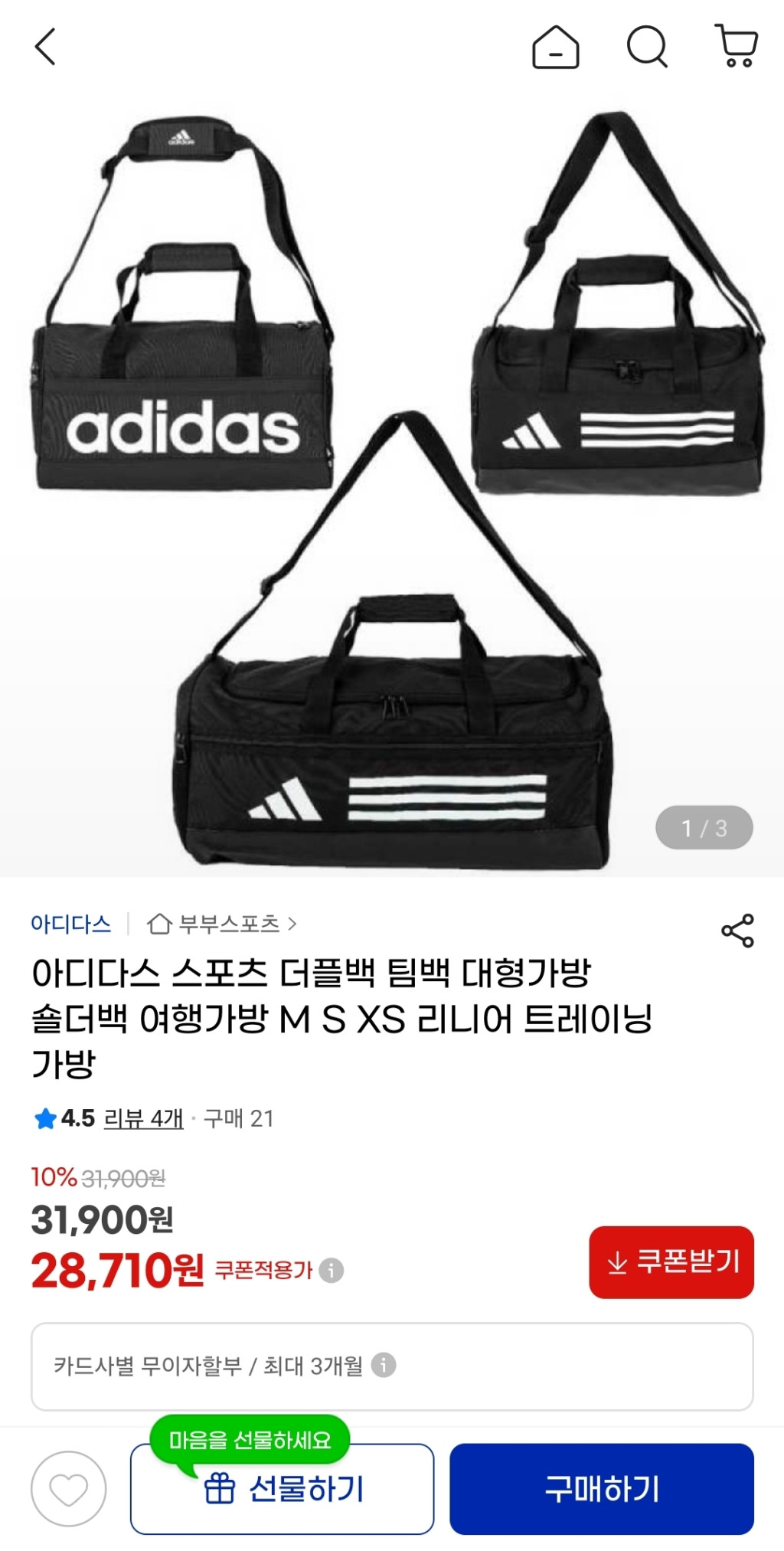This screenshot has height=1551, width=784.
Task: Tap 구매하기 to buy now
Action: coord(601,1489)
